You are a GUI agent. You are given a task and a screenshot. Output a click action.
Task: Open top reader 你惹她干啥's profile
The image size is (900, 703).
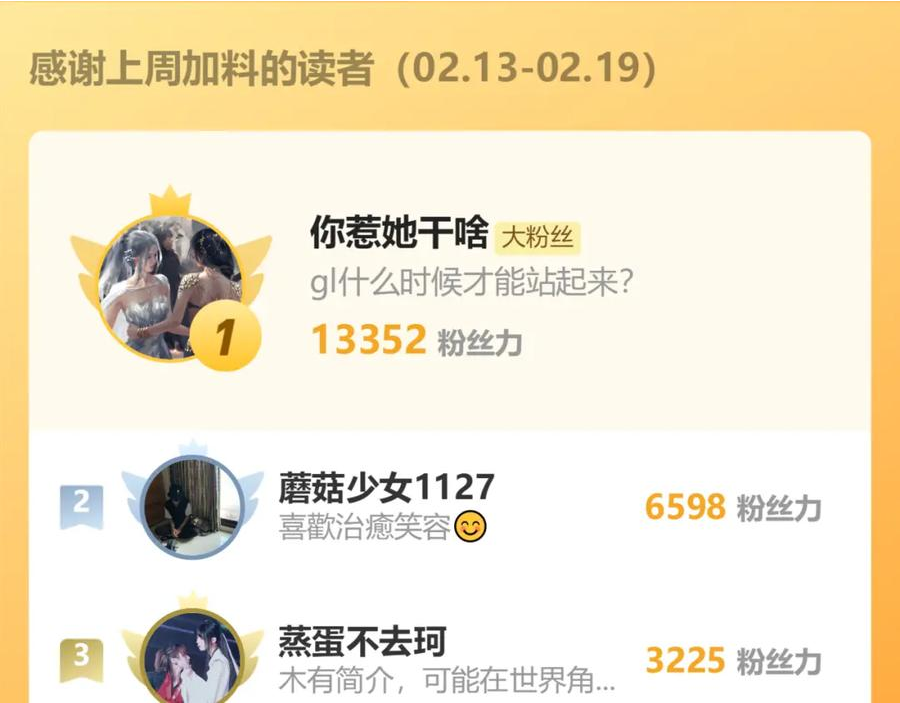point(399,233)
